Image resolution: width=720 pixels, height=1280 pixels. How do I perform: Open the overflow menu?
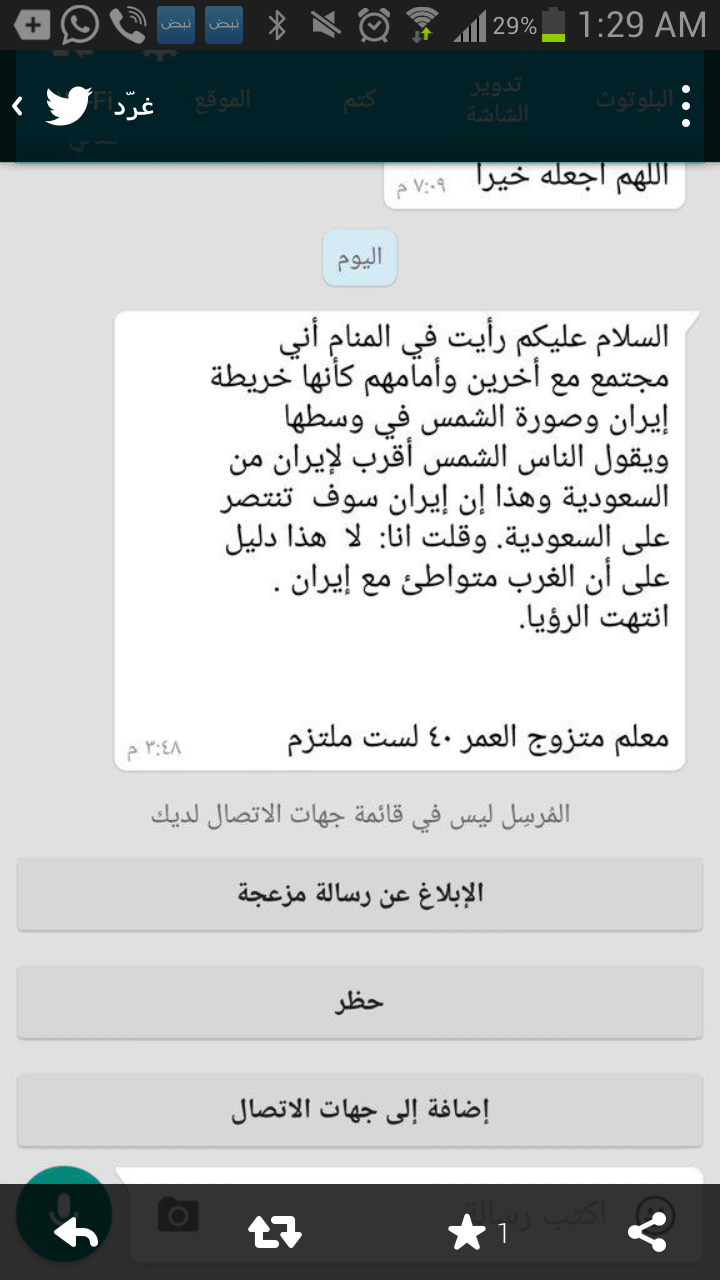[686, 106]
